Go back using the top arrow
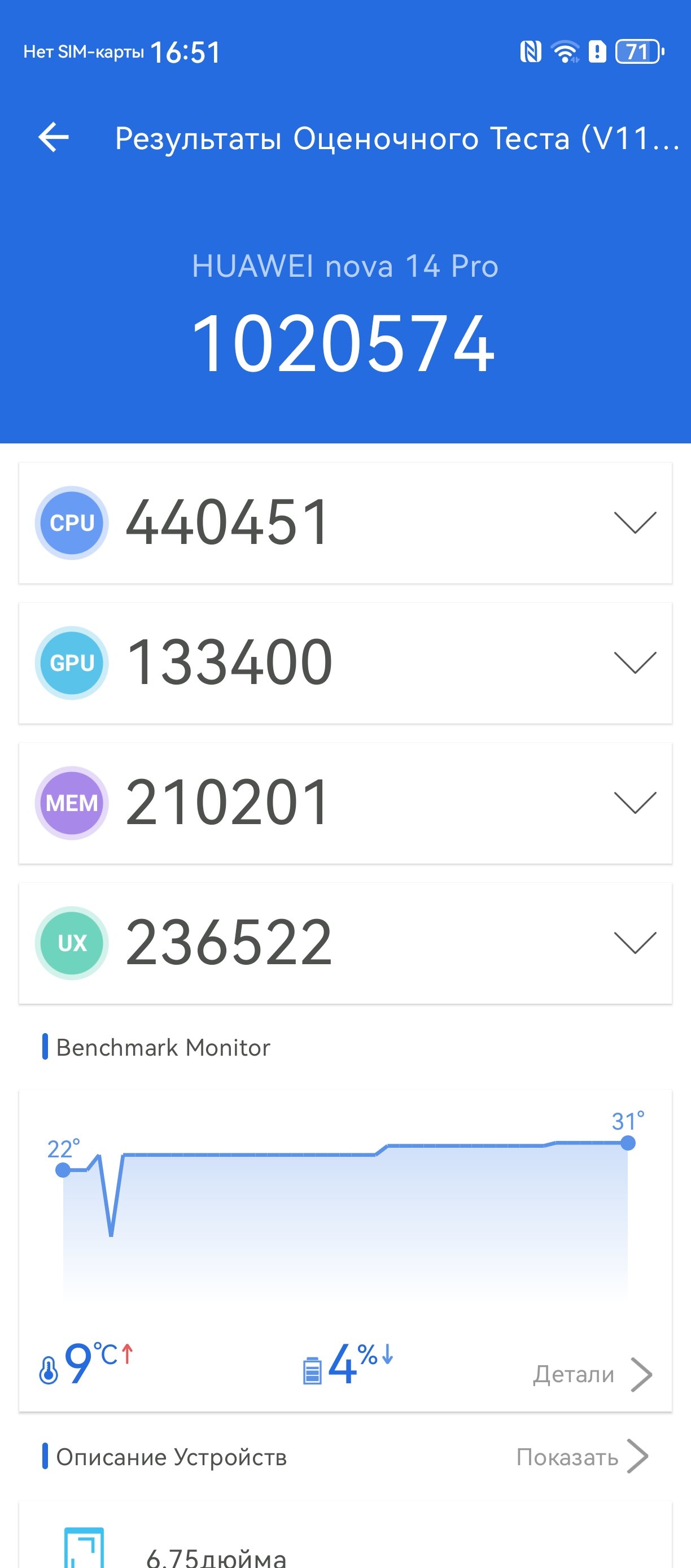 click(54, 138)
